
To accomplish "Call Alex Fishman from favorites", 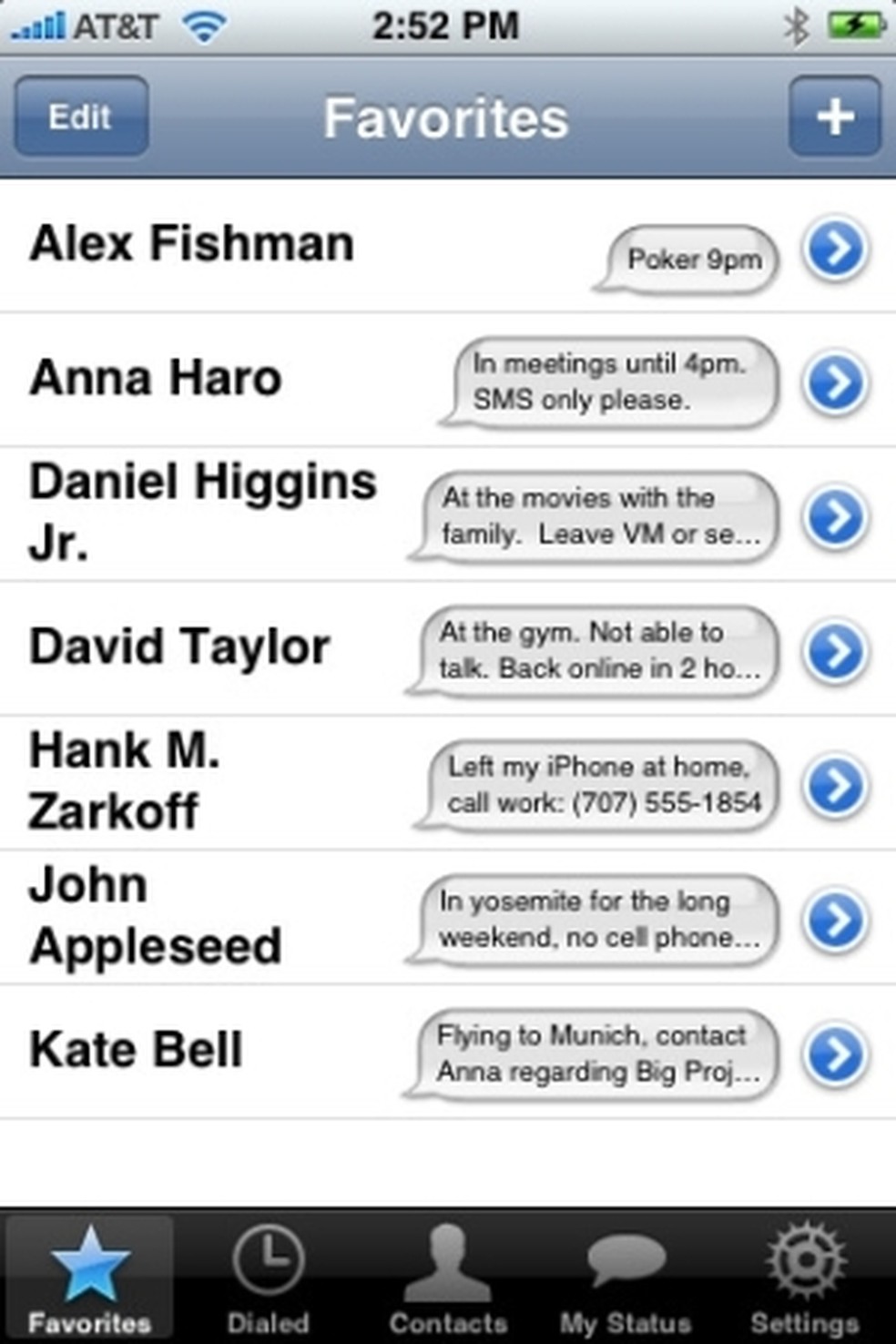I will coord(191,244).
